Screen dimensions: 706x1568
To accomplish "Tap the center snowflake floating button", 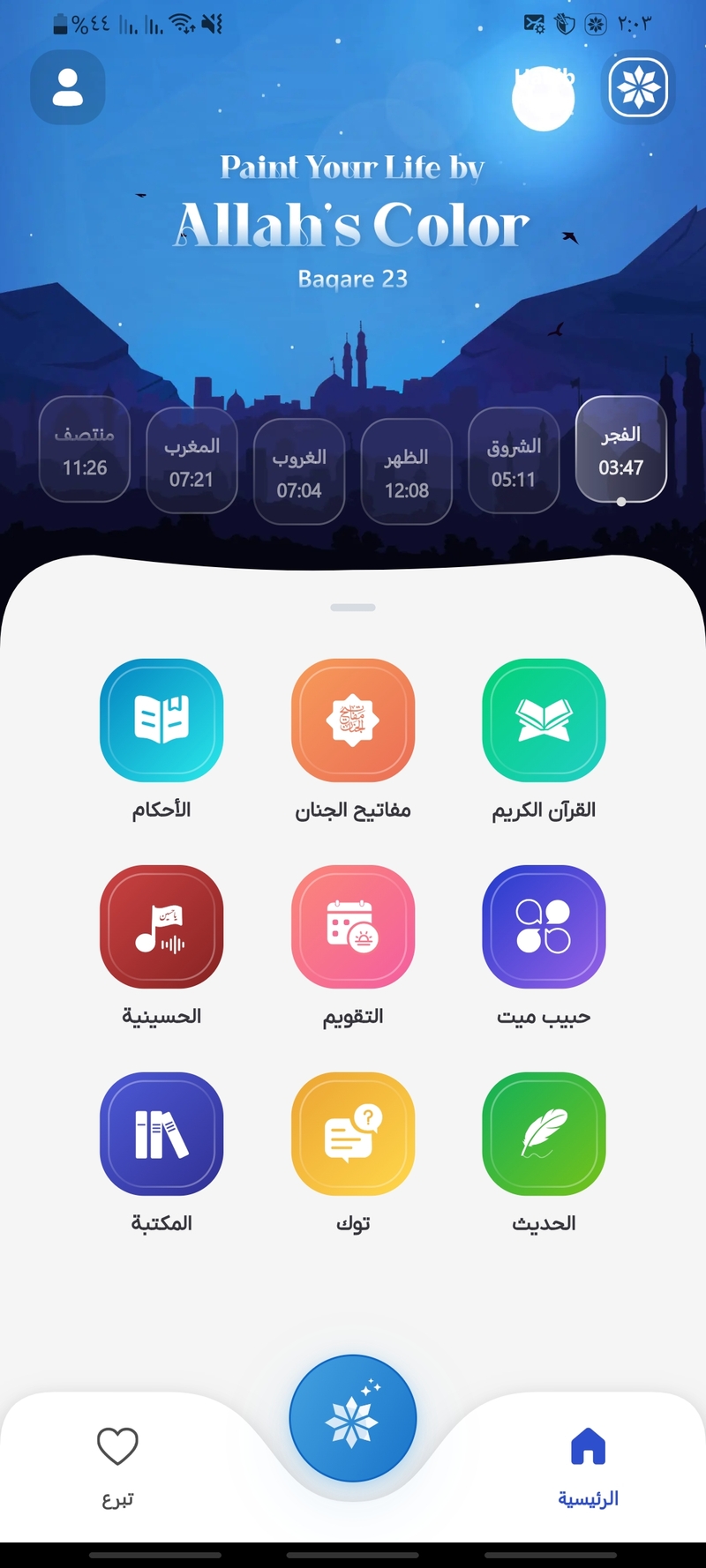I will click(x=353, y=1418).
